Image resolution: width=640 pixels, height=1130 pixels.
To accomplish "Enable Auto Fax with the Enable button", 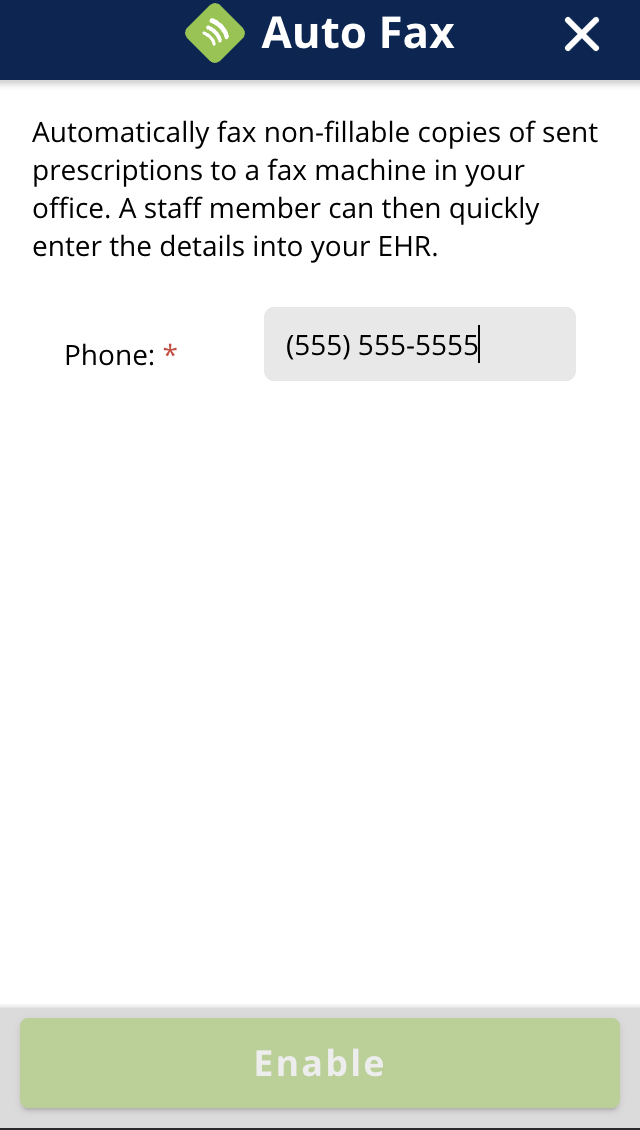I will (320, 1062).
